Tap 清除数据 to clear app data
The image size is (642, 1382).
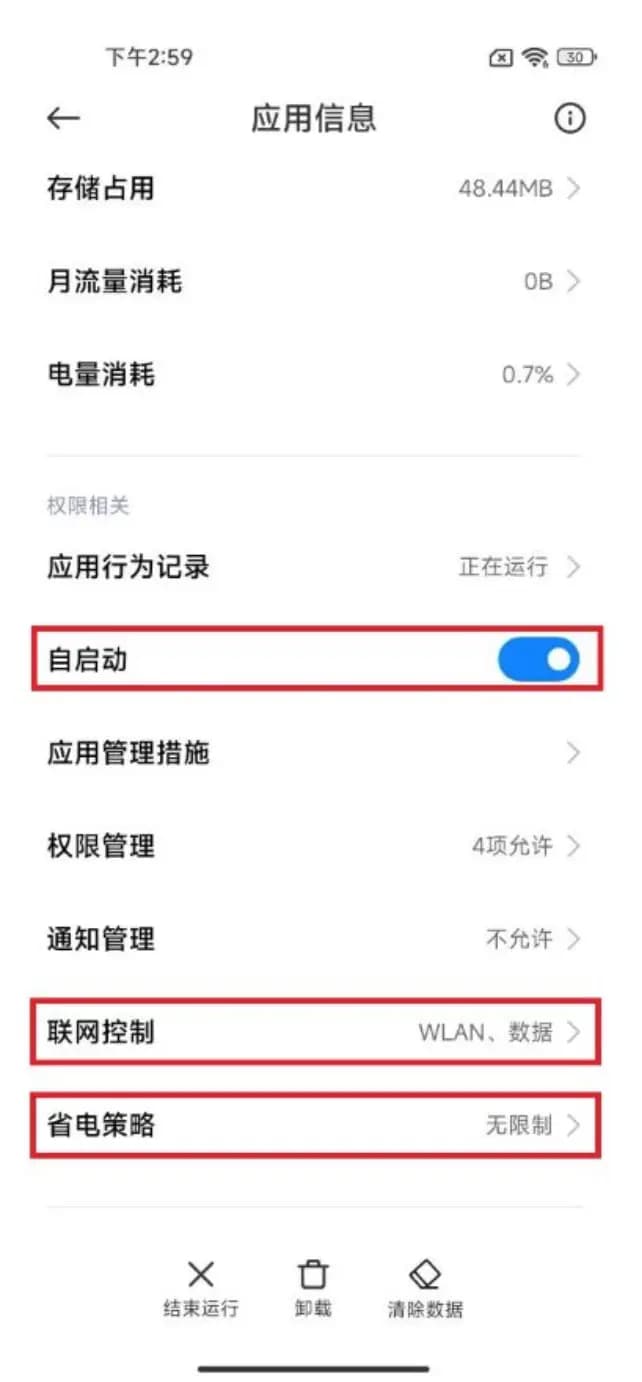(425, 1288)
